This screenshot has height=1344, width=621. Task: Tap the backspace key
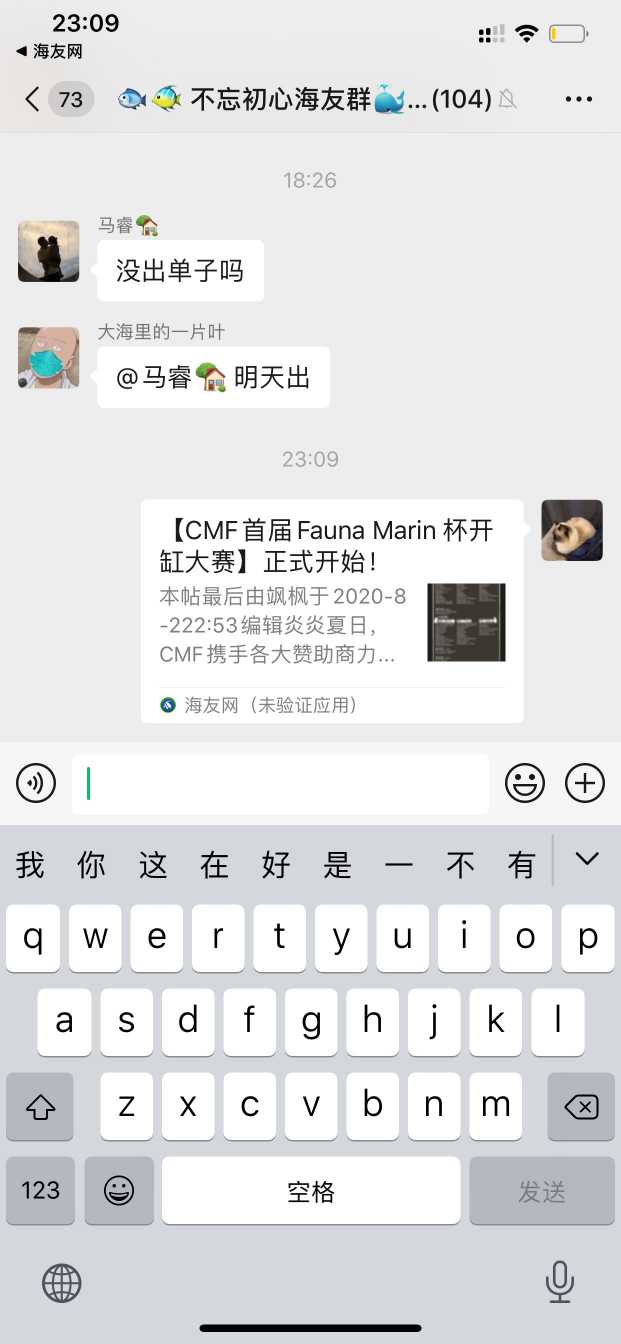[x=581, y=1107]
